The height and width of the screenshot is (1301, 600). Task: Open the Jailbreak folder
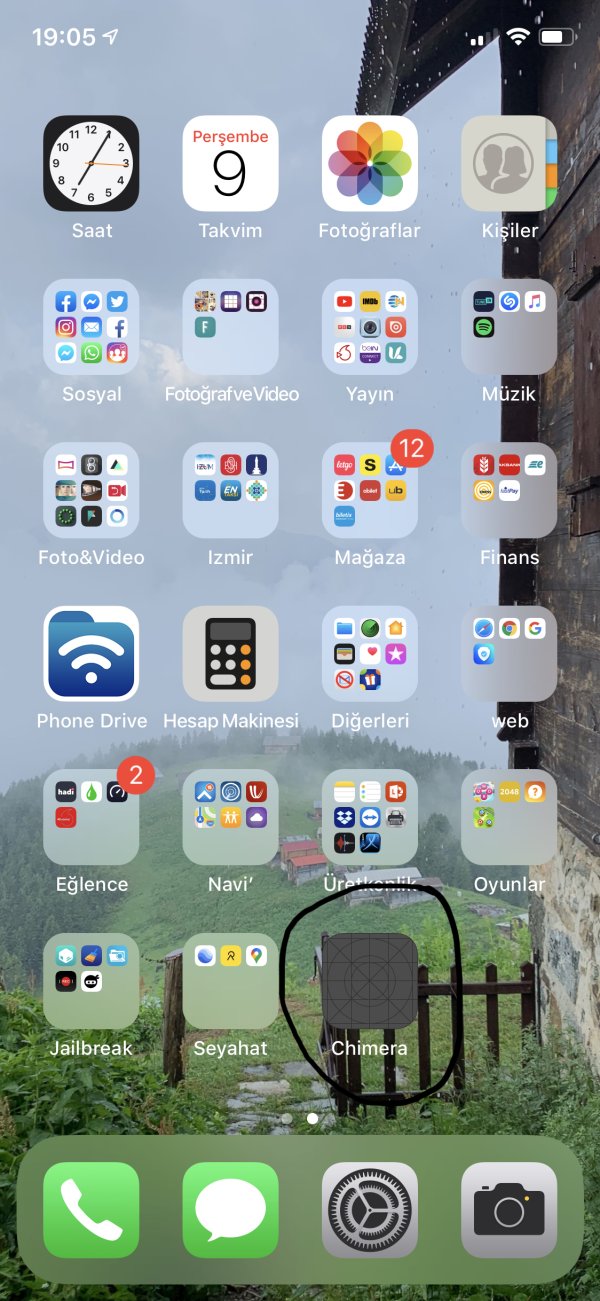tap(91, 981)
